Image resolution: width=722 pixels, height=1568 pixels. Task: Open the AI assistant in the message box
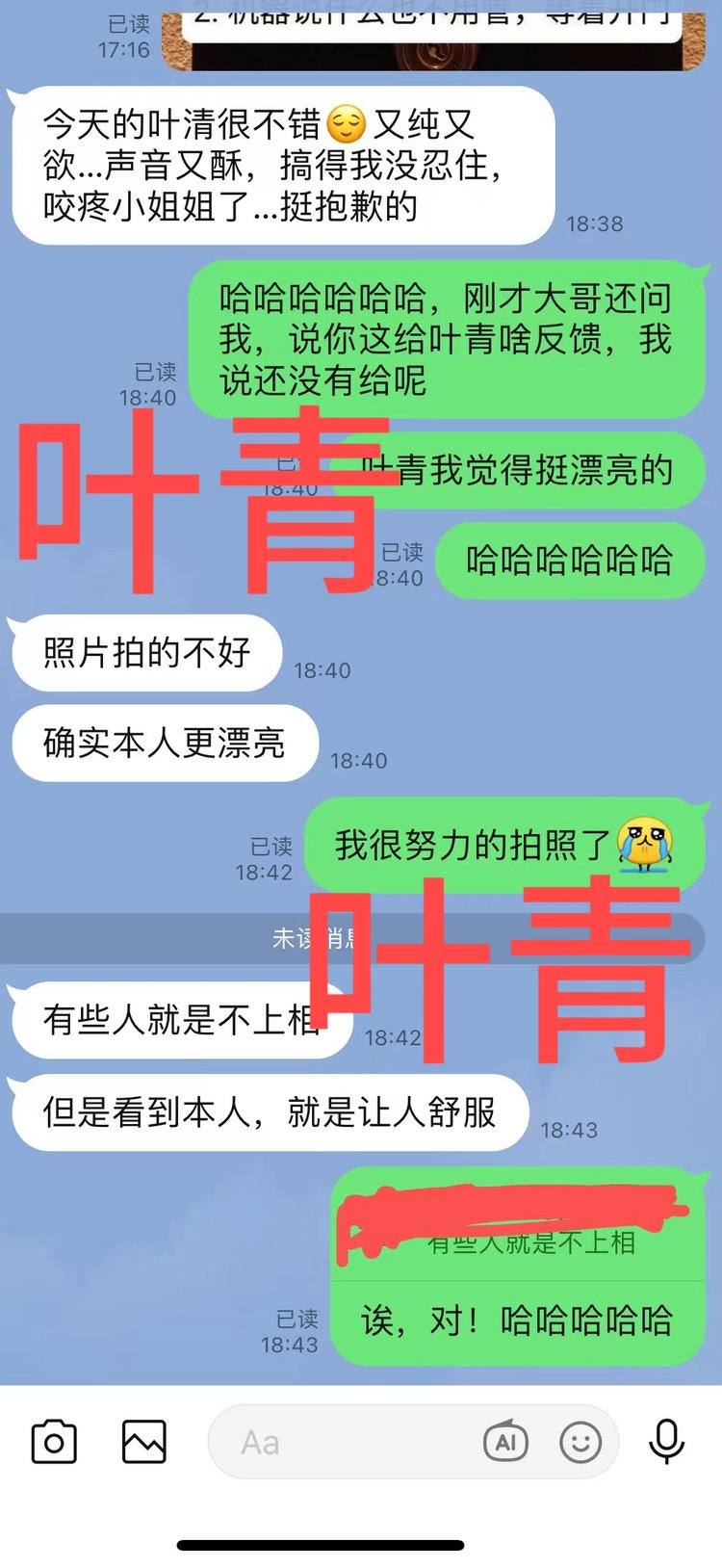[x=505, y=1442]
